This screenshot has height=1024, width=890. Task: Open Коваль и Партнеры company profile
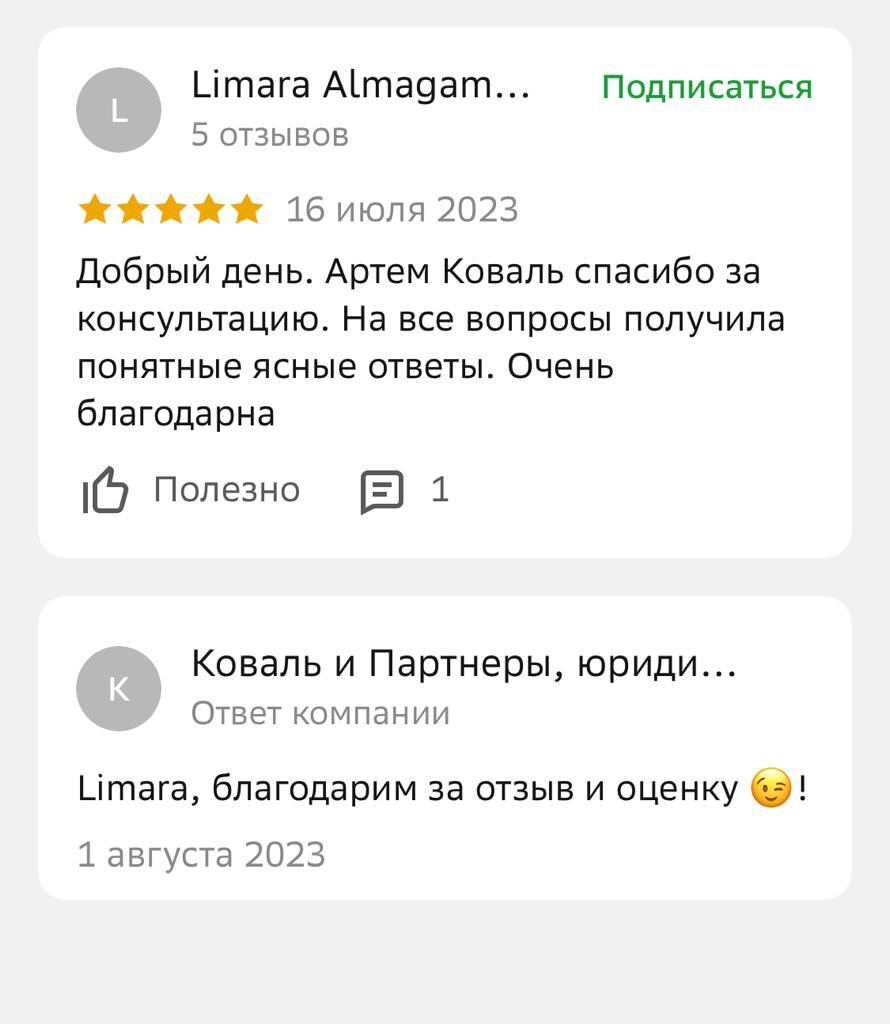pyautogui.click(x=462, y=663)
